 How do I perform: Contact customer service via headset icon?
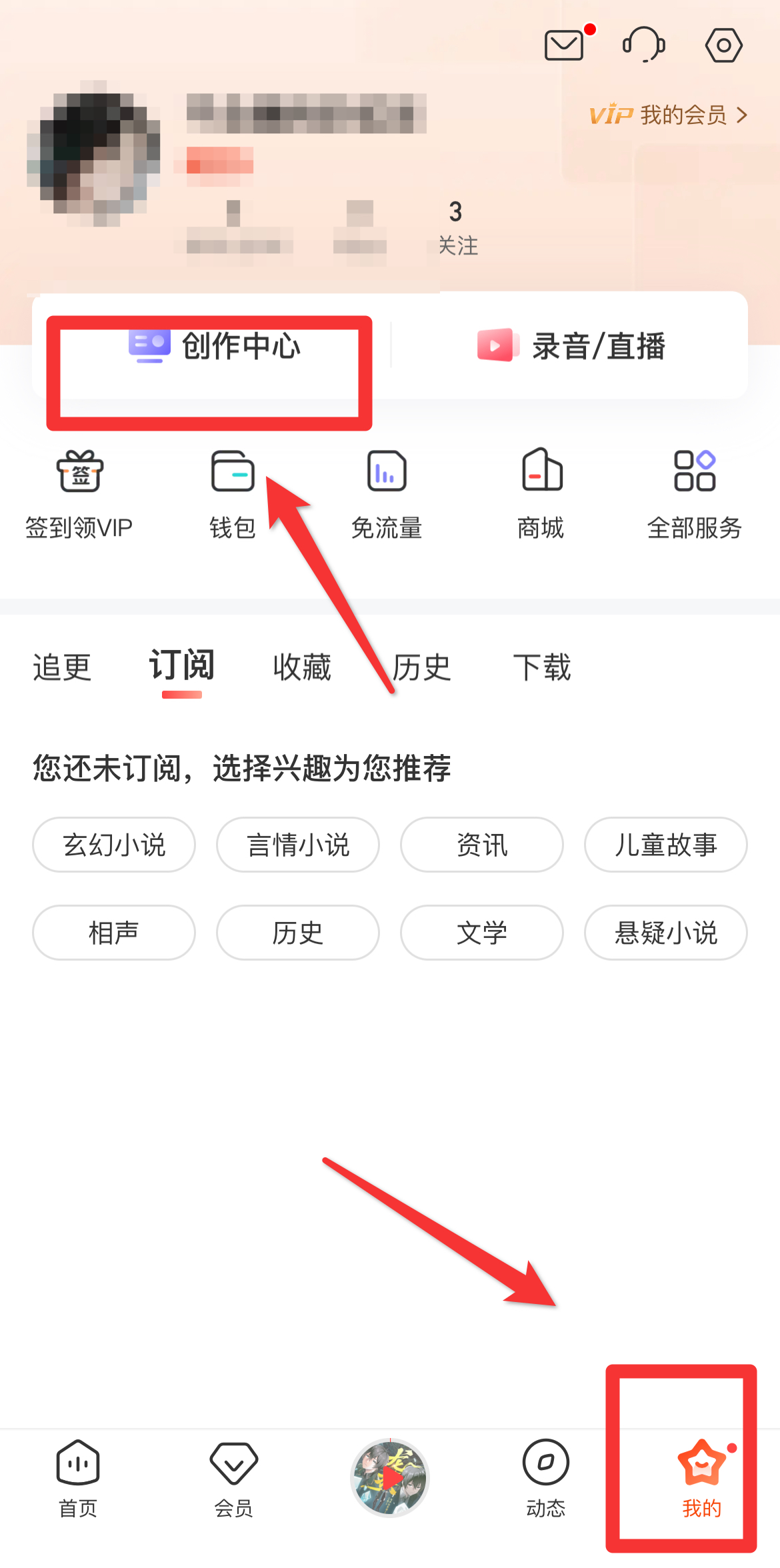click(643, 45)
